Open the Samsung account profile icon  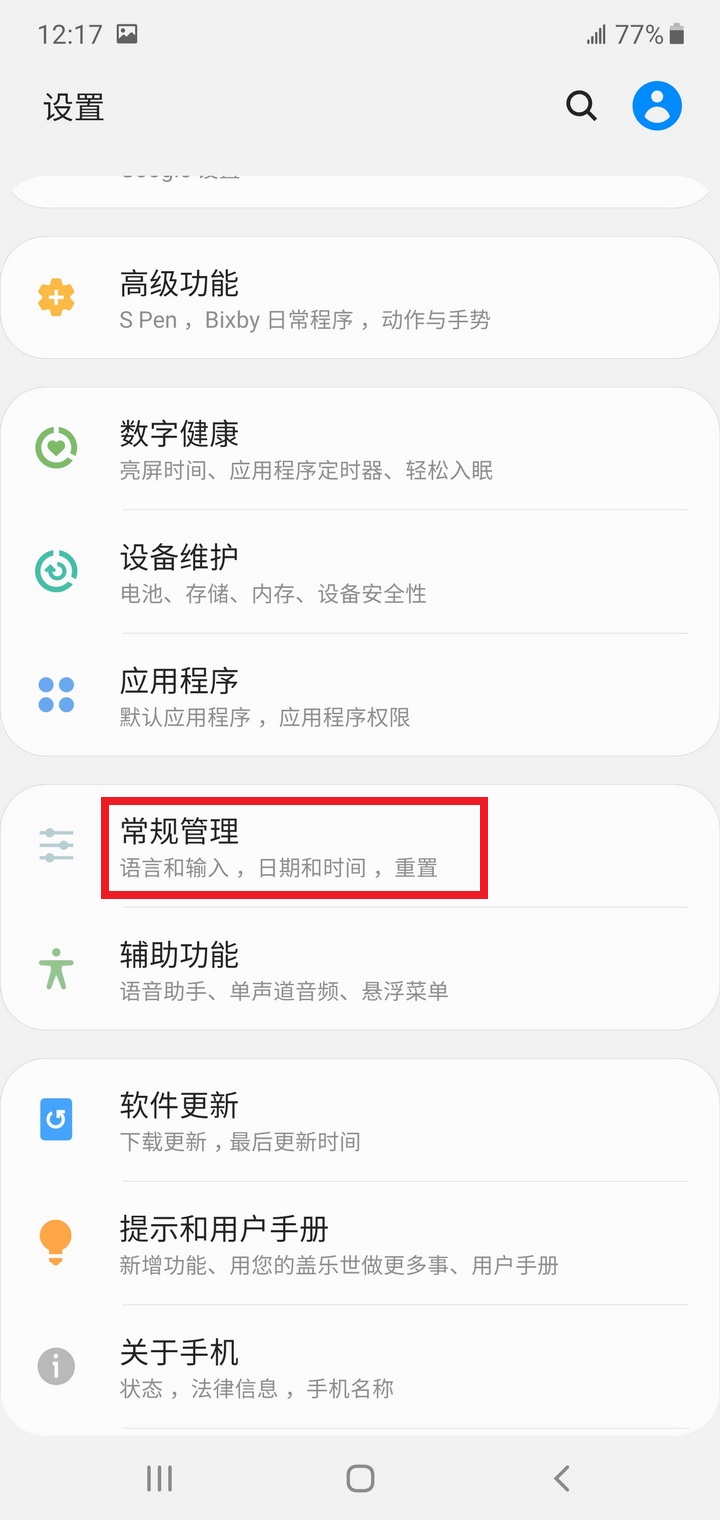[657, 105]
